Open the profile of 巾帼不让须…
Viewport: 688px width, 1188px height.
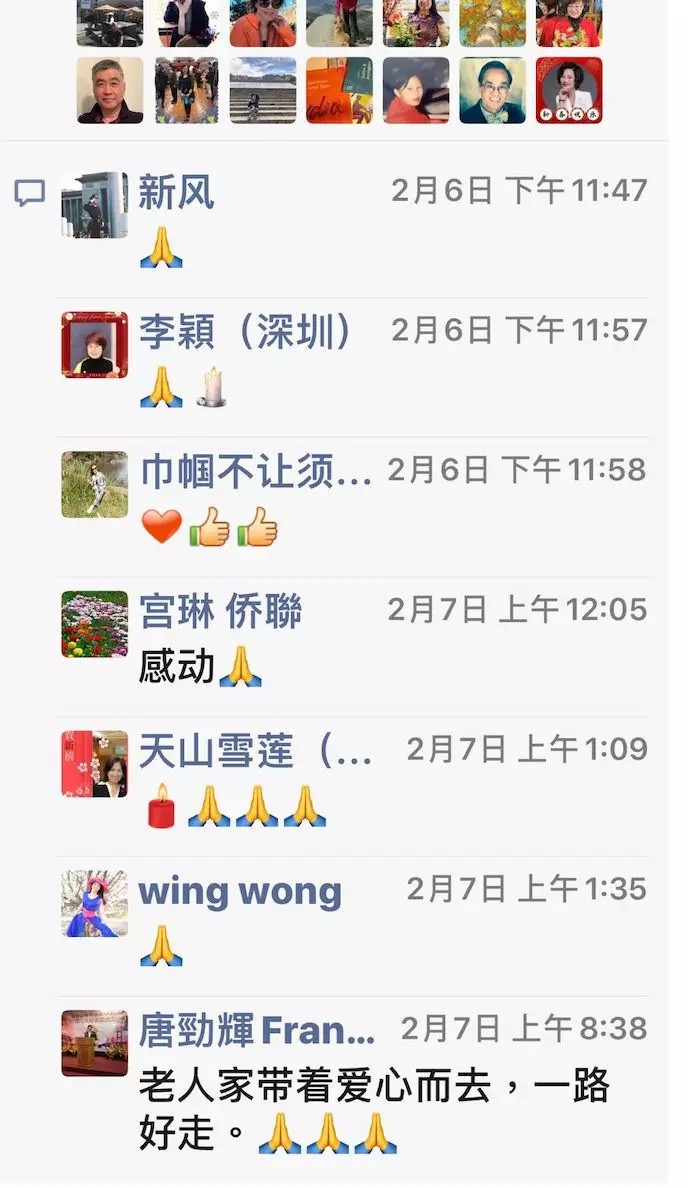255,472
